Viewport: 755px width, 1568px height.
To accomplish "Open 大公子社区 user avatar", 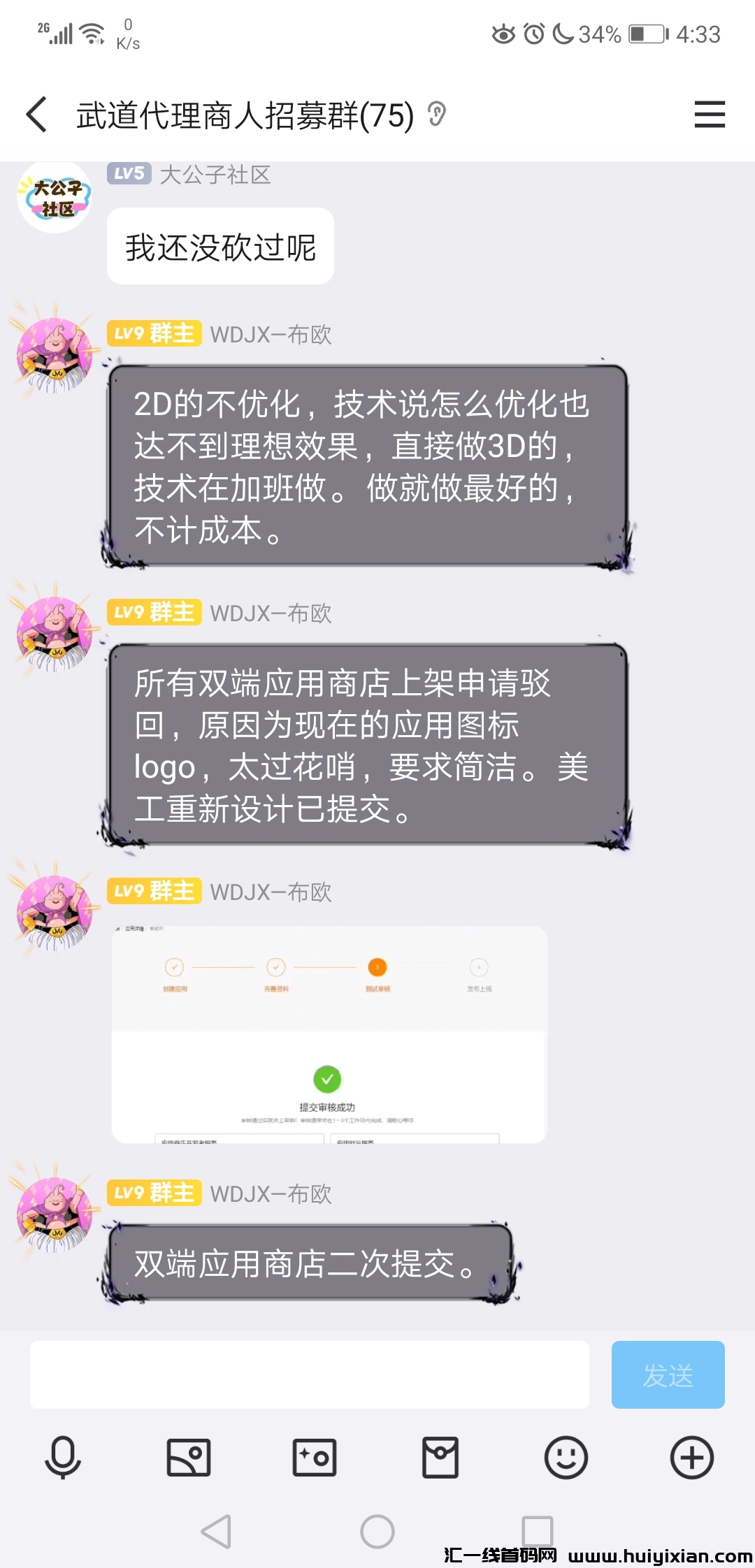I will click(54, 197).
